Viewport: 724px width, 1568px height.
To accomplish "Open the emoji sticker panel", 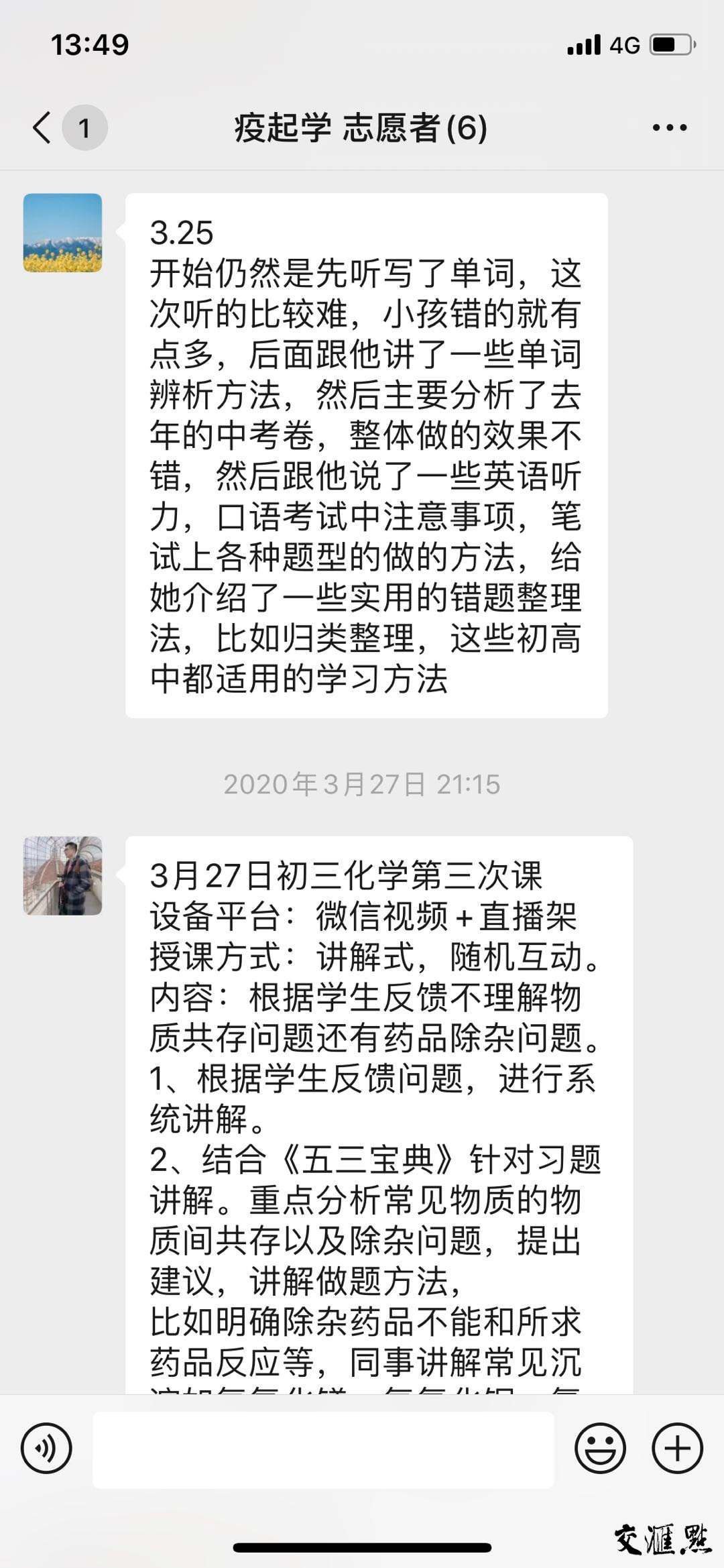I will [x=600, y=1449].
